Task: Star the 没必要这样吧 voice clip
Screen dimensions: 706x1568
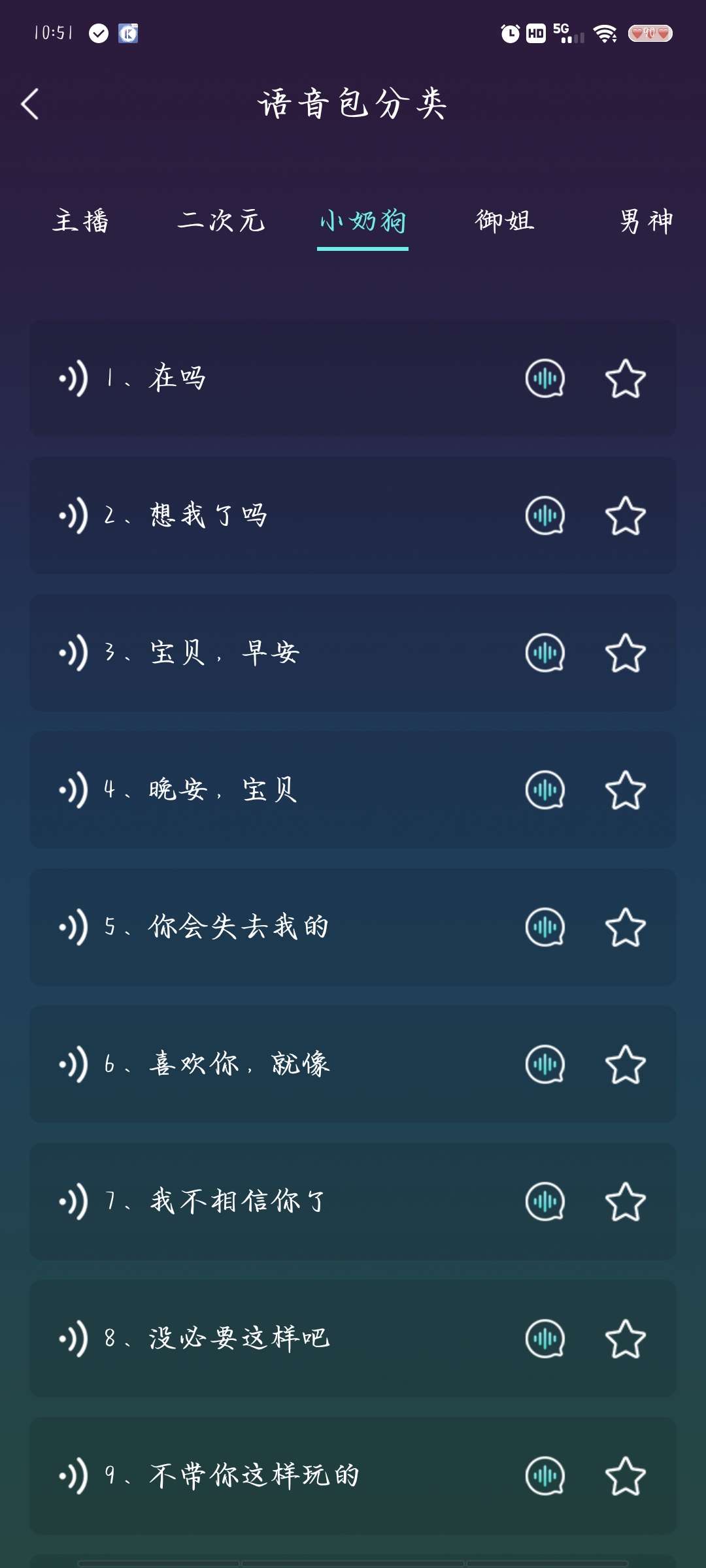Action: pyautogui.click(x=625, y=1338)
